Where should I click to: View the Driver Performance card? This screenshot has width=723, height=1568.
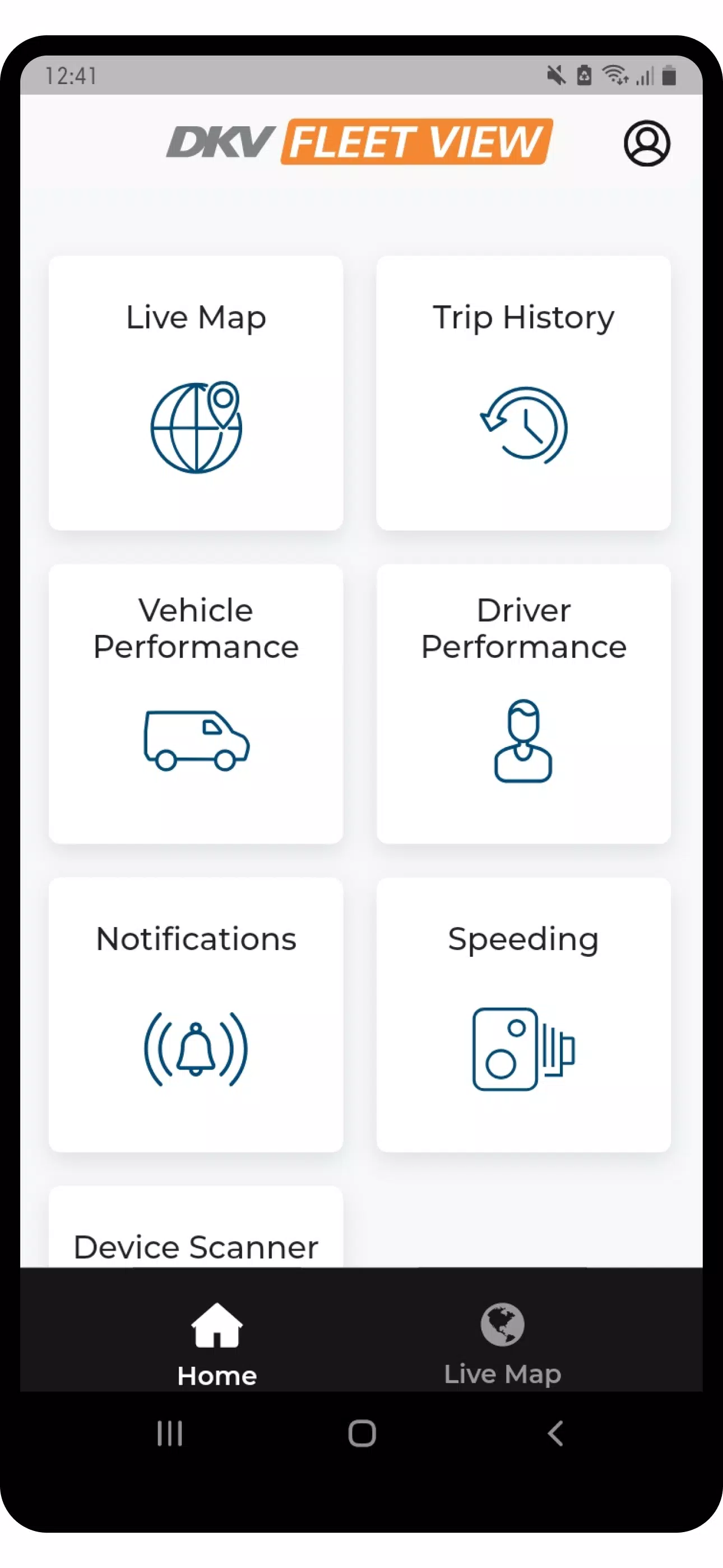click(523, 704)
